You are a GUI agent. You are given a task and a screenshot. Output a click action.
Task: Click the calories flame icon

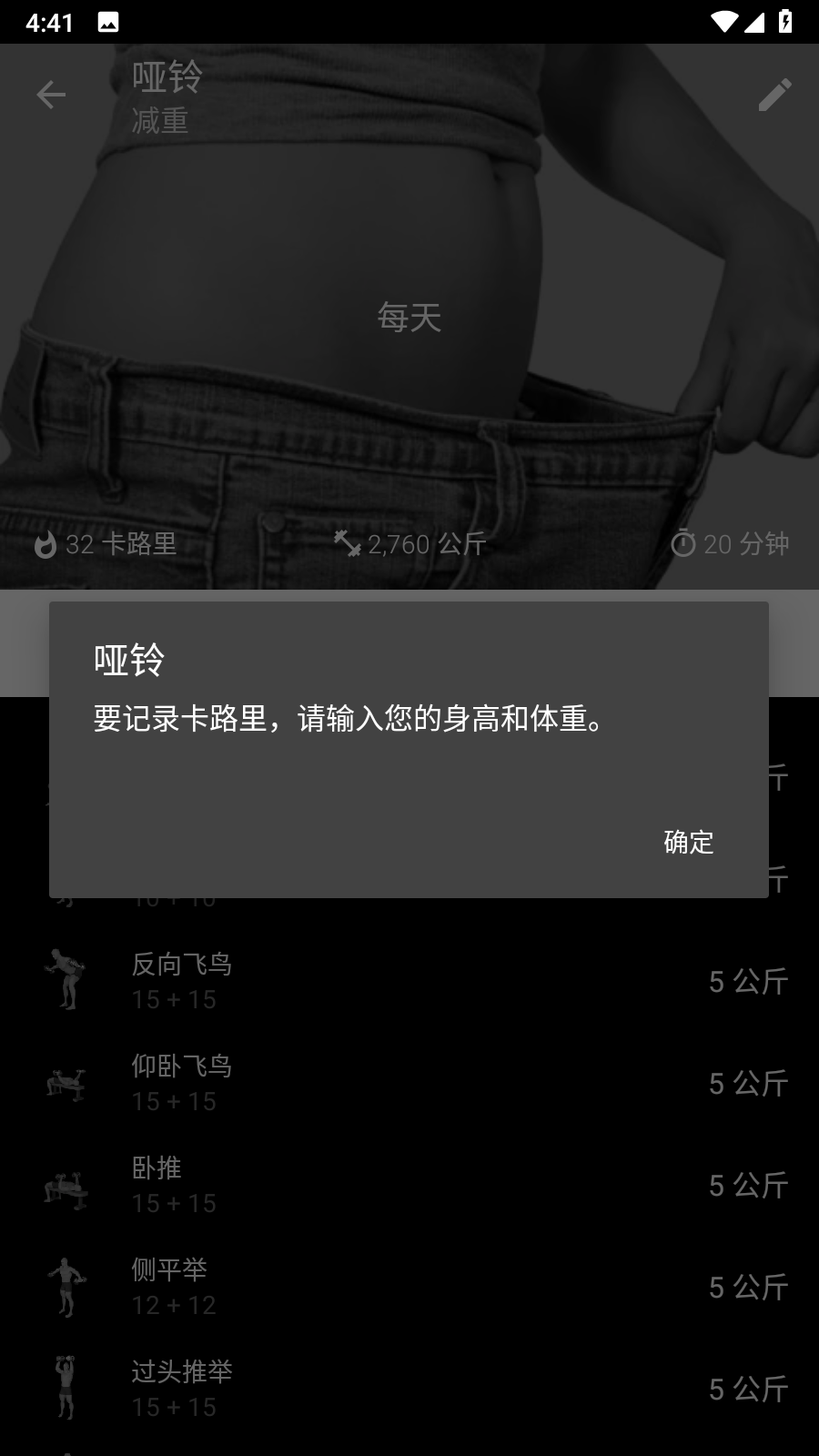43,544
